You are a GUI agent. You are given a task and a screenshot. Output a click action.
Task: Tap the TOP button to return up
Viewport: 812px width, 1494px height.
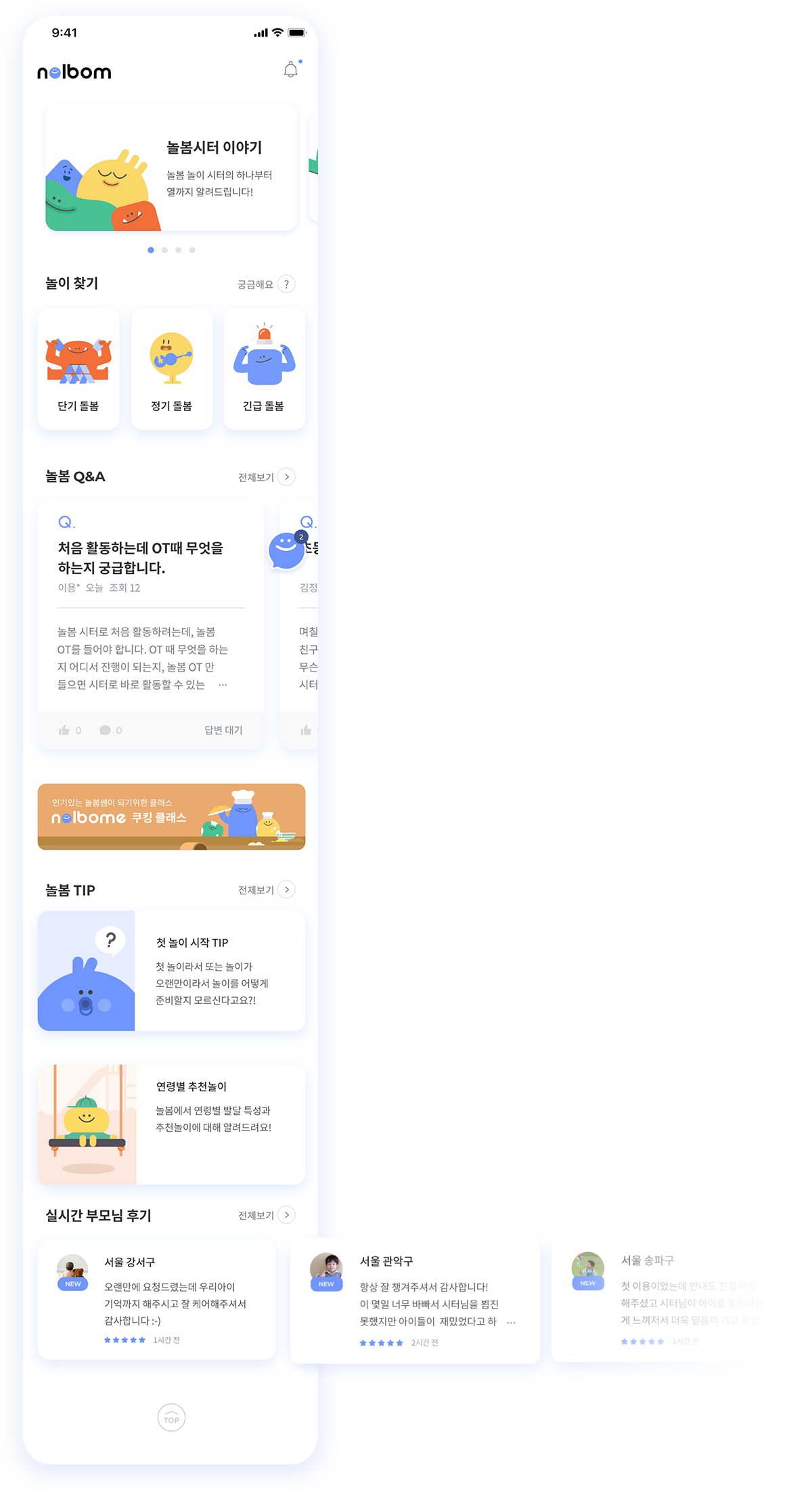pyautogui.click(x=171, y=1418)
